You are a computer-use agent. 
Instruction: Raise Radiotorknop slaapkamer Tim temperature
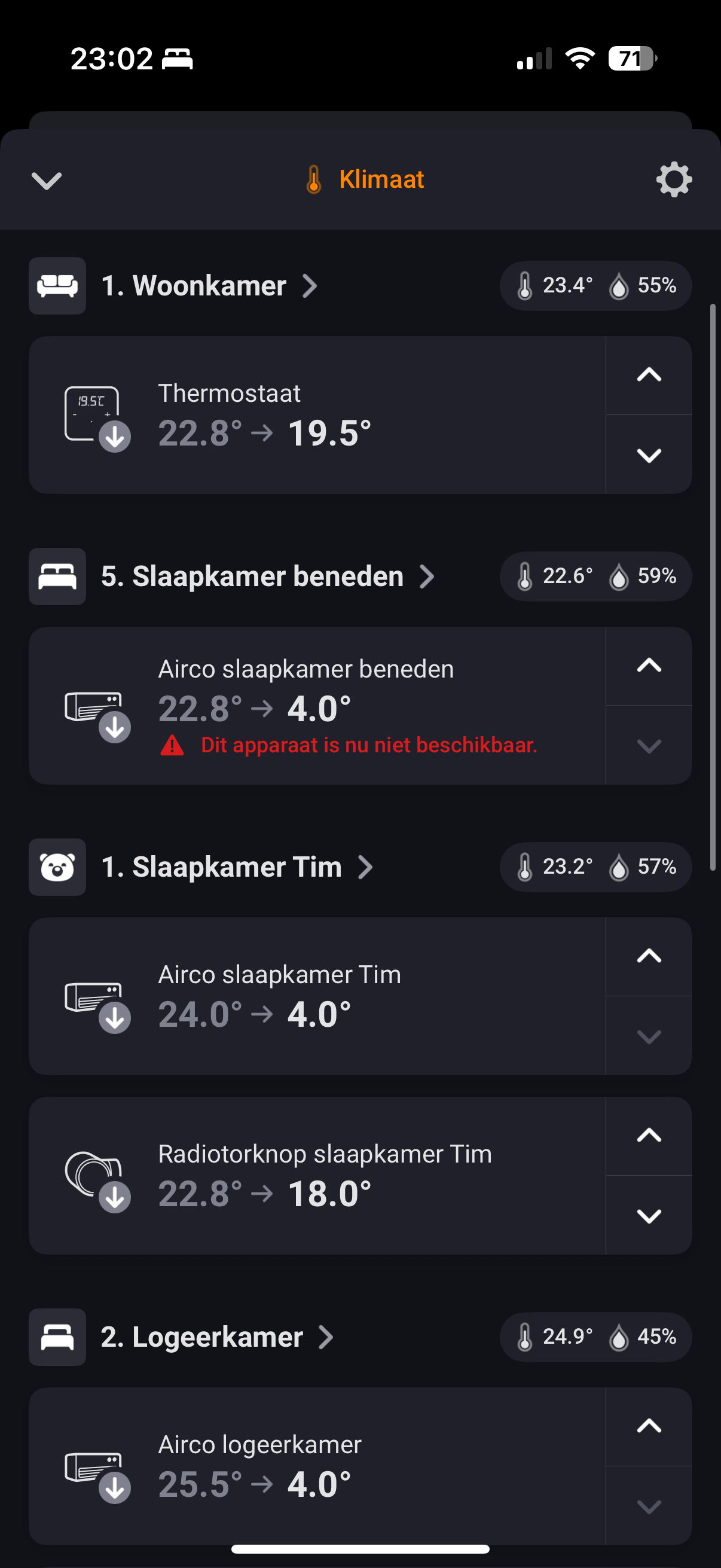[x=649, y=1136]
